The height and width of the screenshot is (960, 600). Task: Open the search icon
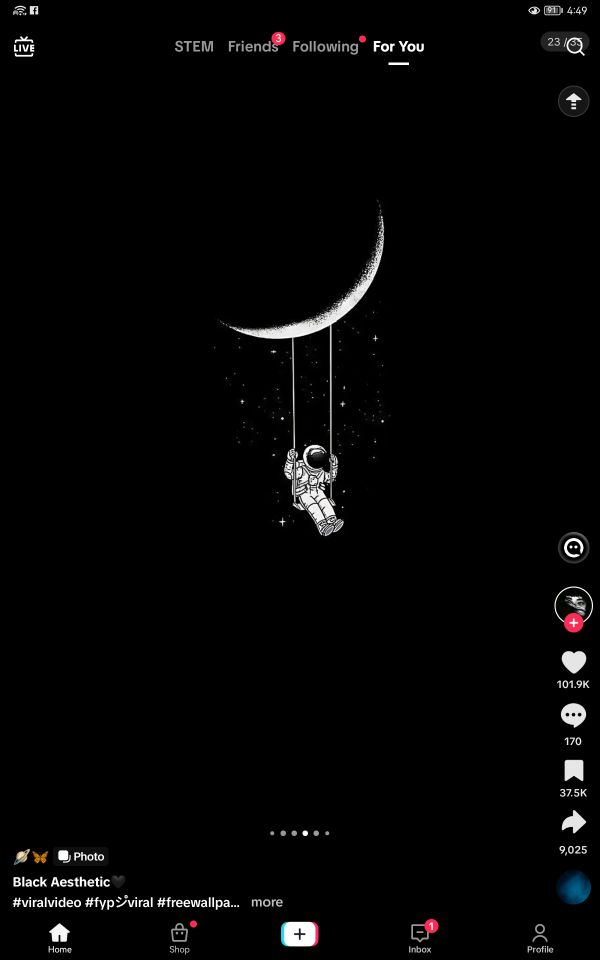point(576,48)
